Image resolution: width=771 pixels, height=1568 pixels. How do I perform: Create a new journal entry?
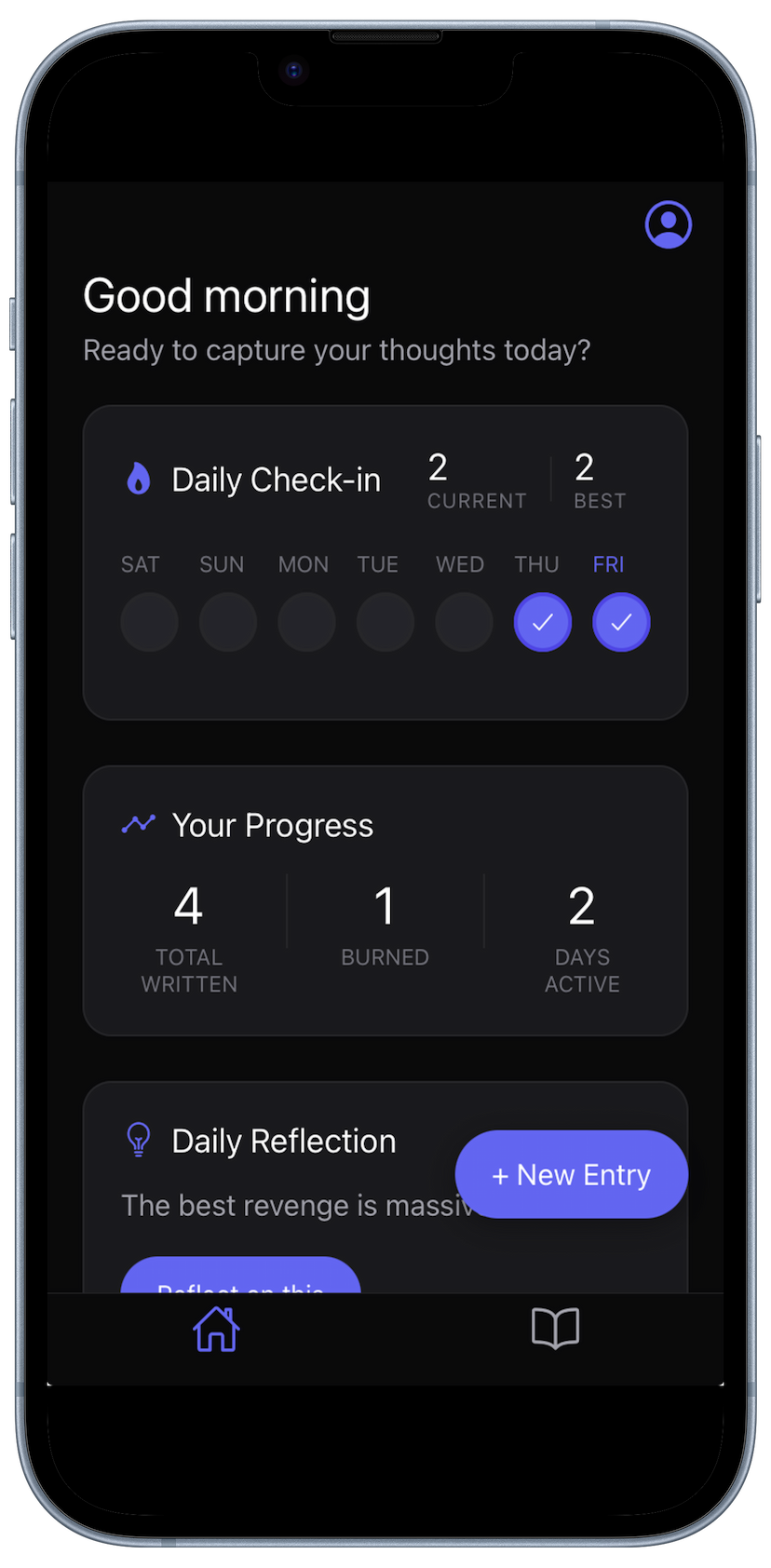[x=571, y=1174]
